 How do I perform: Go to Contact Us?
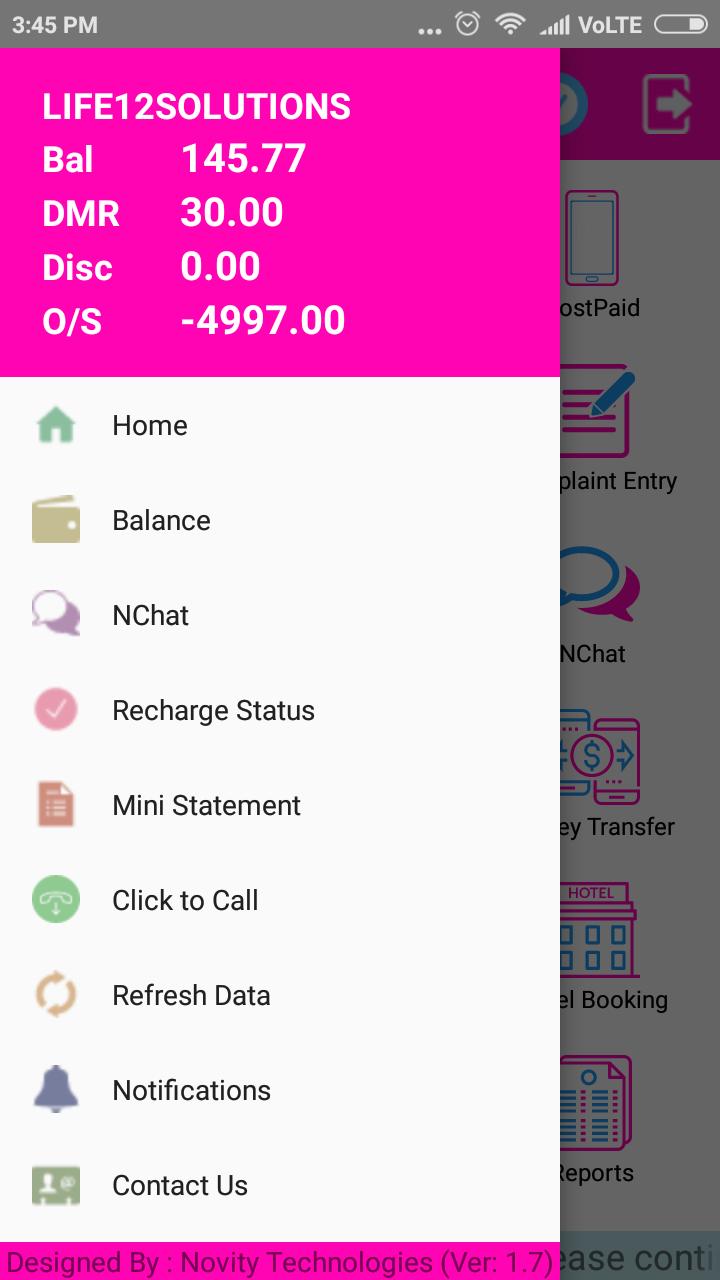(180, 1186)
